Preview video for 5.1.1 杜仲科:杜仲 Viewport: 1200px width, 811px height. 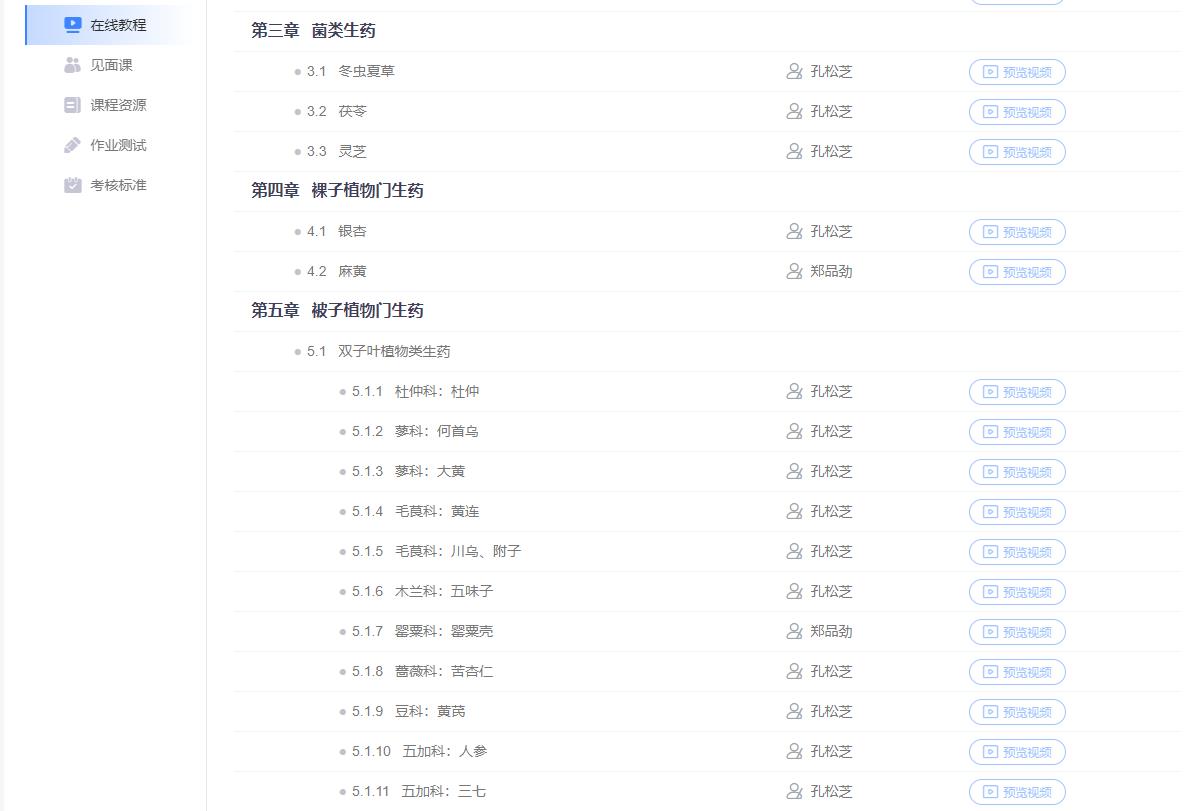pyautogui.click(x=1016, y=392)
